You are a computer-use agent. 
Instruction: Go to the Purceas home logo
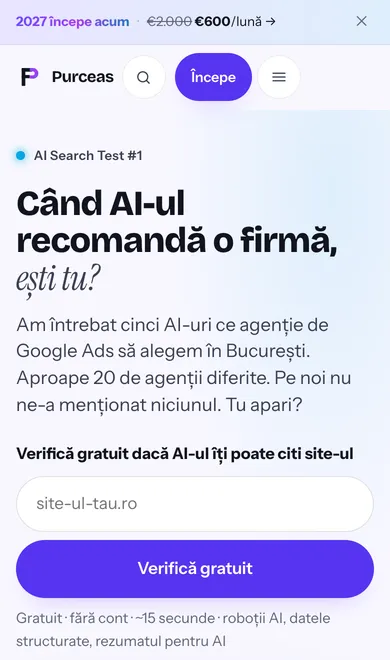pyautogui.click(x=67, y=77)
